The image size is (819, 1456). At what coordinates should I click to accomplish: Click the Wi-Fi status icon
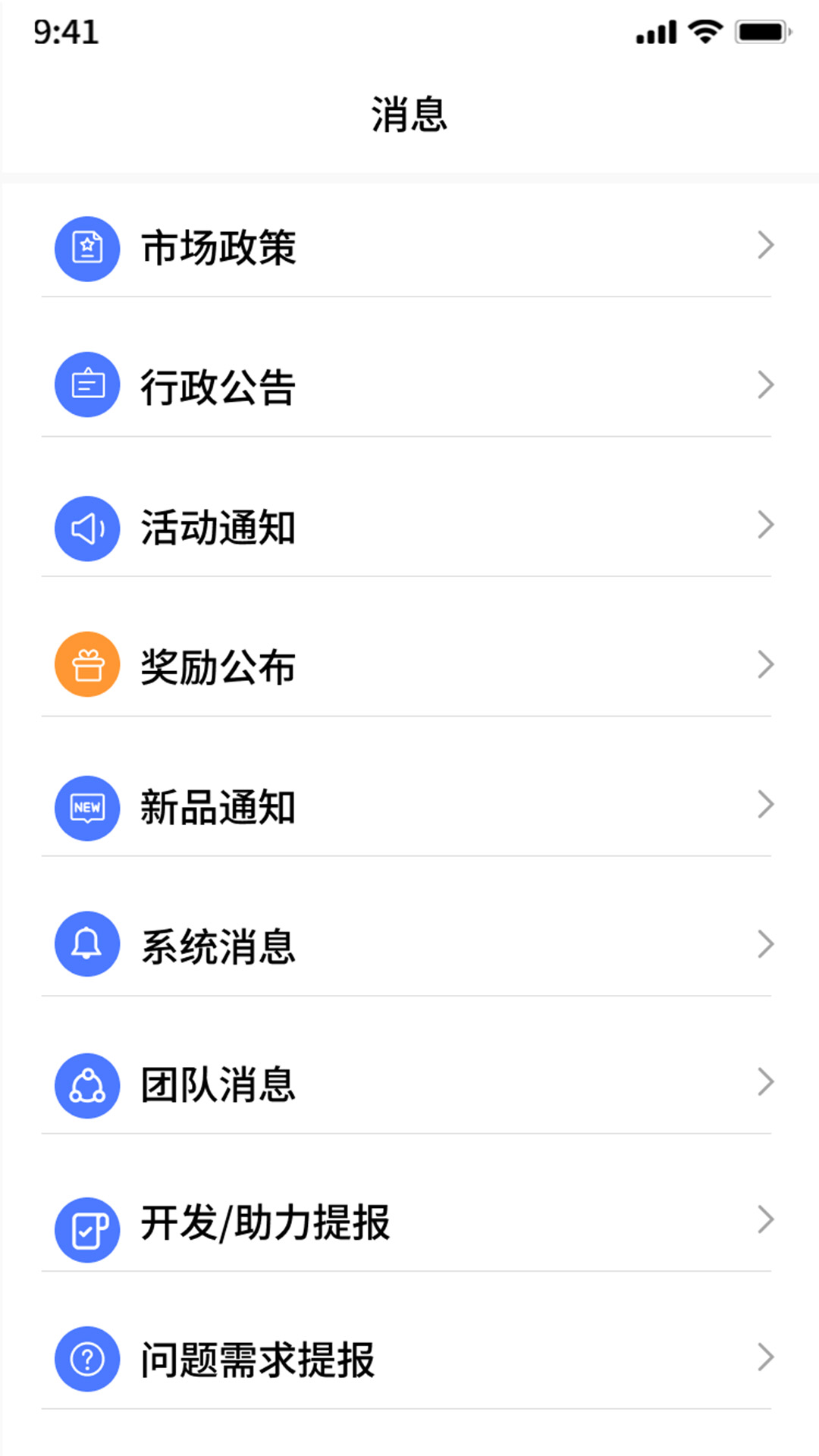[x=704, y=32]
